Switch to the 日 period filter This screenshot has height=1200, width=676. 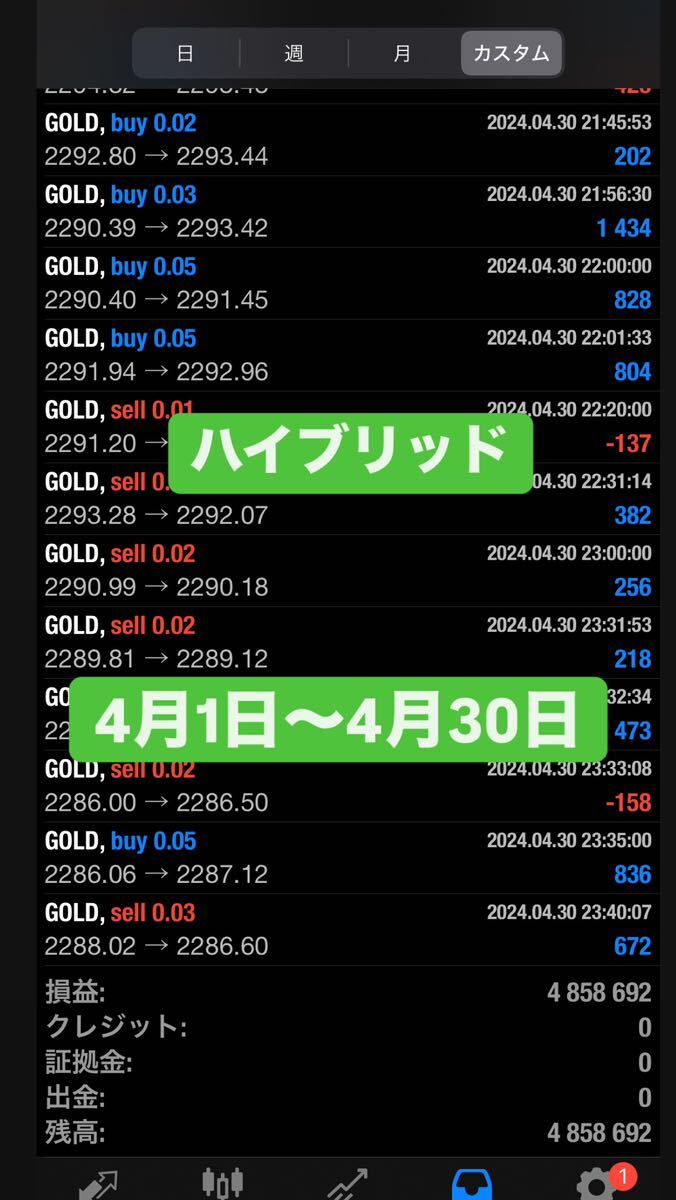(x=185, y=54)
